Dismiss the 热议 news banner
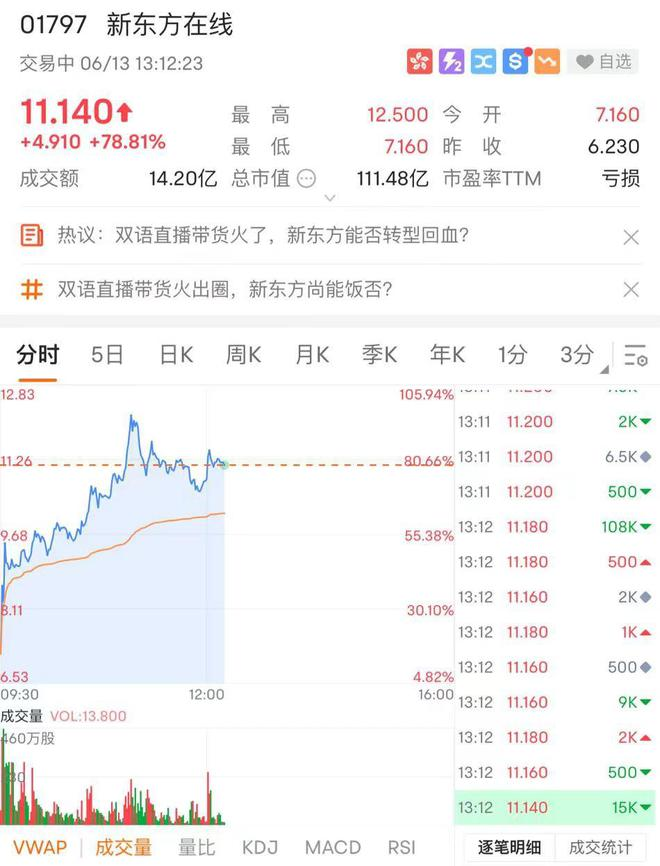This screenshot has width=660, height=866. pyautogui.click(x=631, y=237)
